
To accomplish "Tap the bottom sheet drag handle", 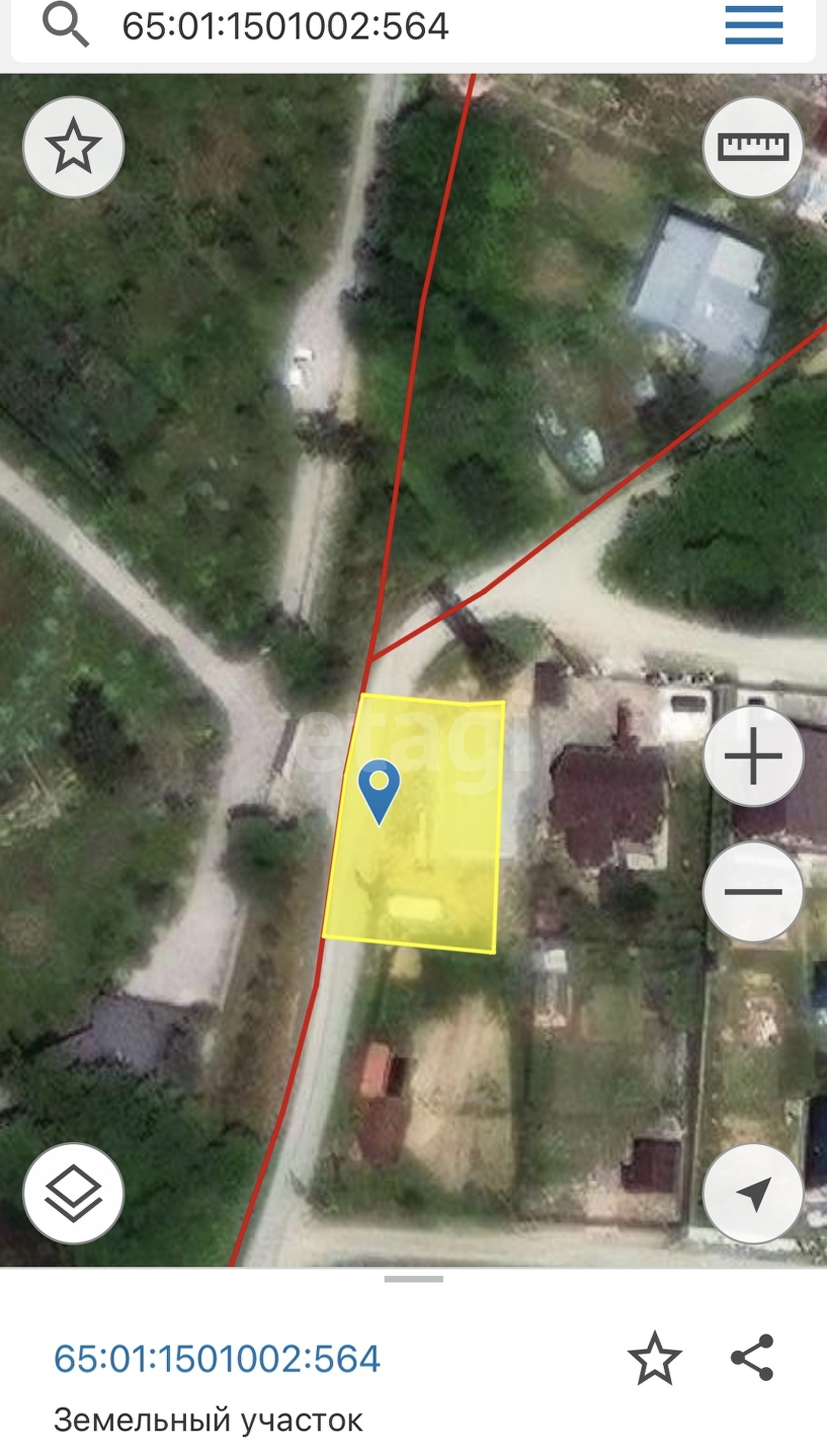I will (x=413, y=1279).
